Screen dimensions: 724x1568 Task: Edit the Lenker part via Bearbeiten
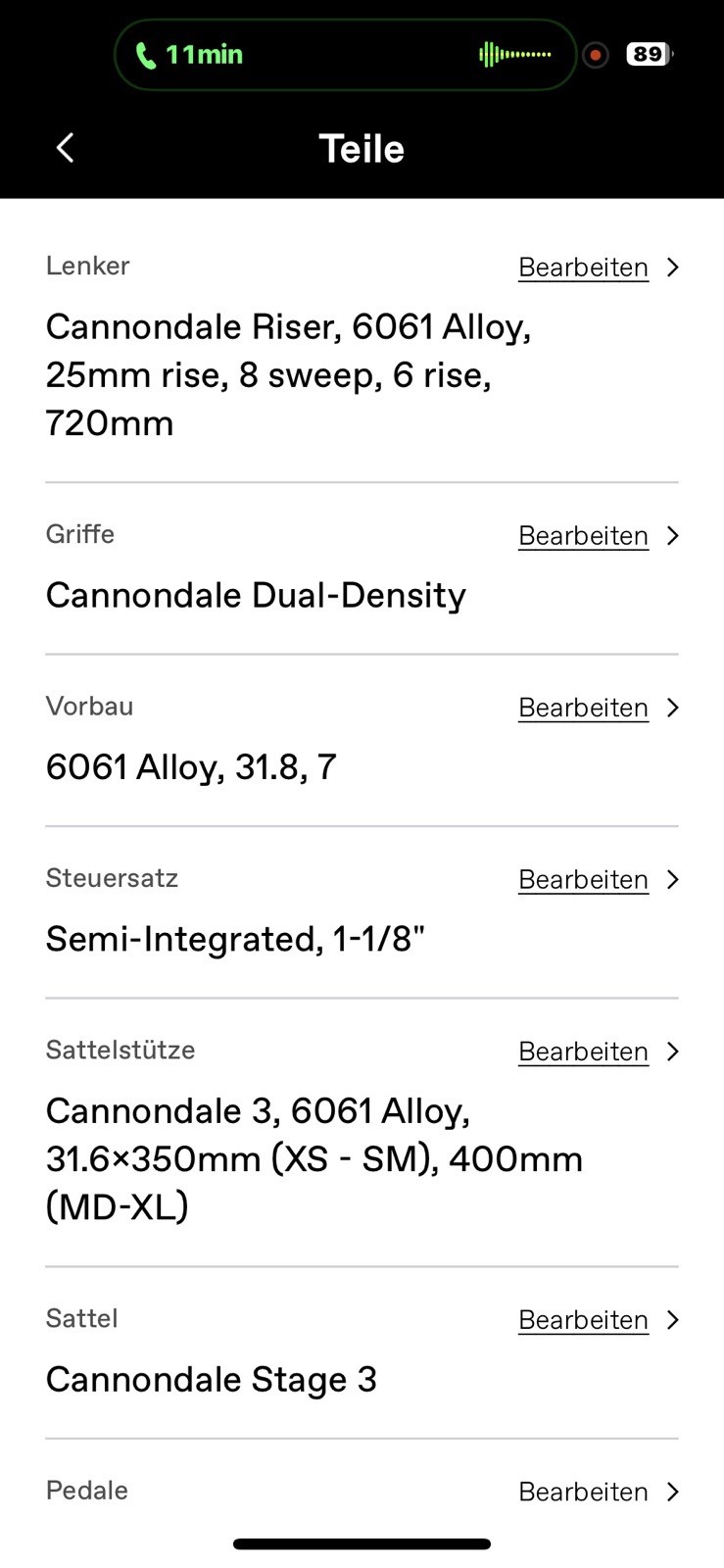(x=584, y=268)
